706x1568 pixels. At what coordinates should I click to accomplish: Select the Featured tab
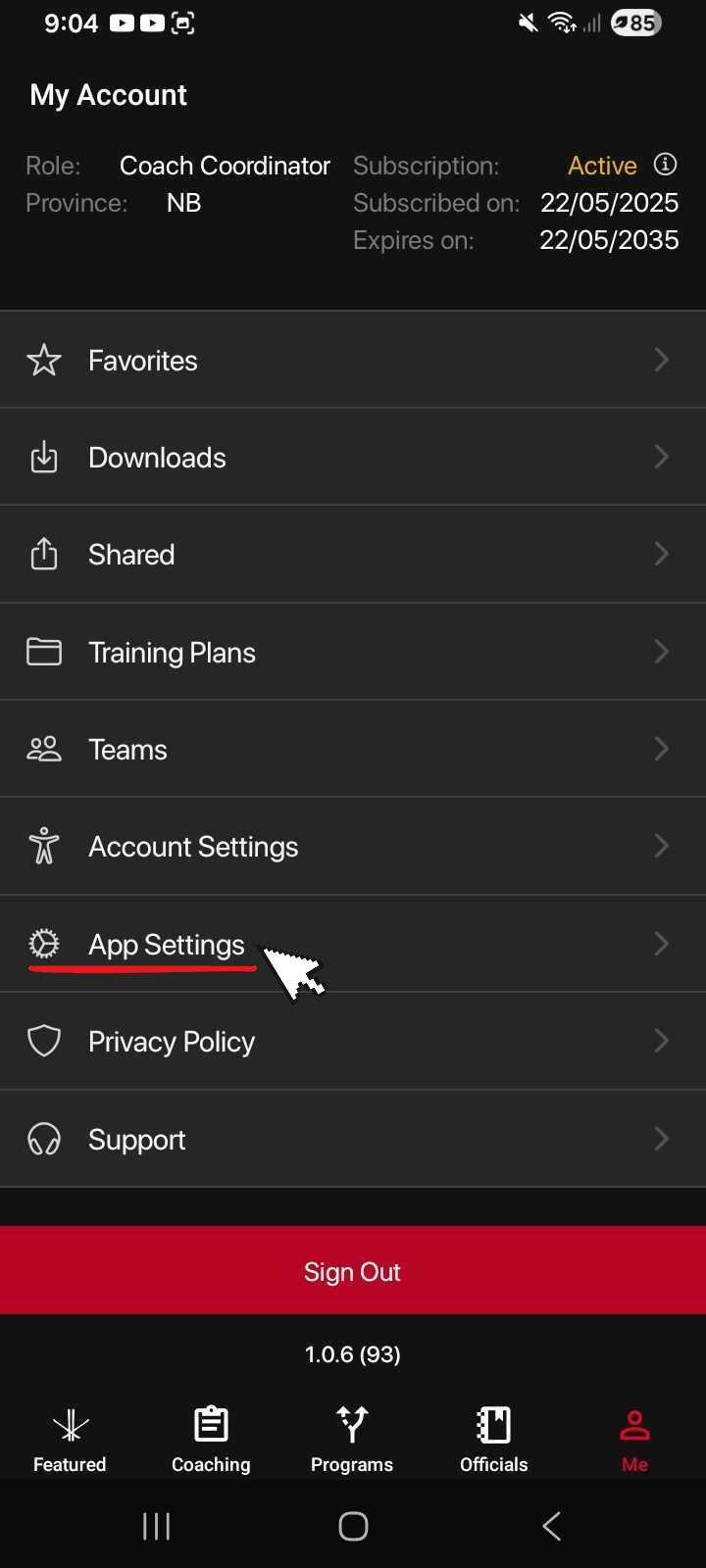click(70, 1437)
